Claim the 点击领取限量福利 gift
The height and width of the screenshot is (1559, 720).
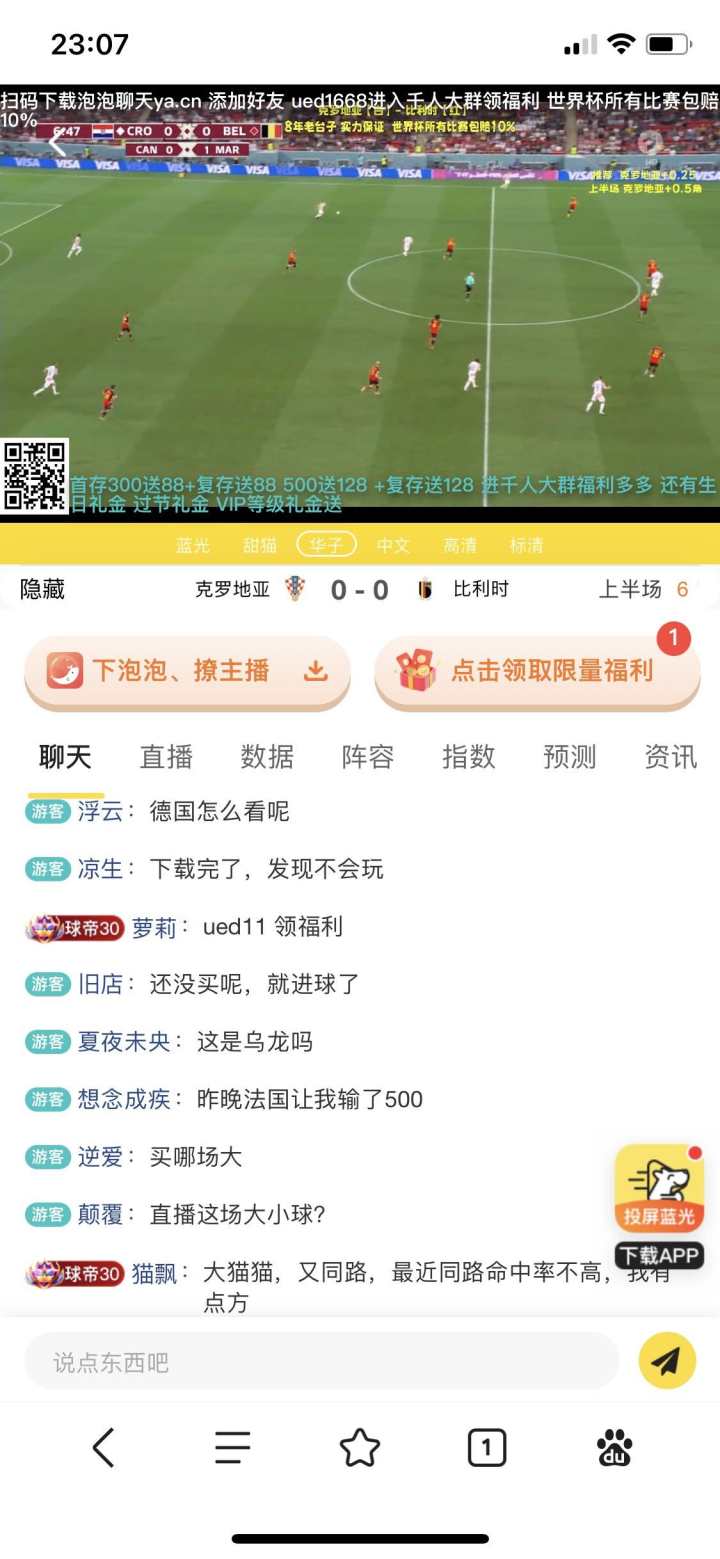pyautogui.click(x=537, y=671)
